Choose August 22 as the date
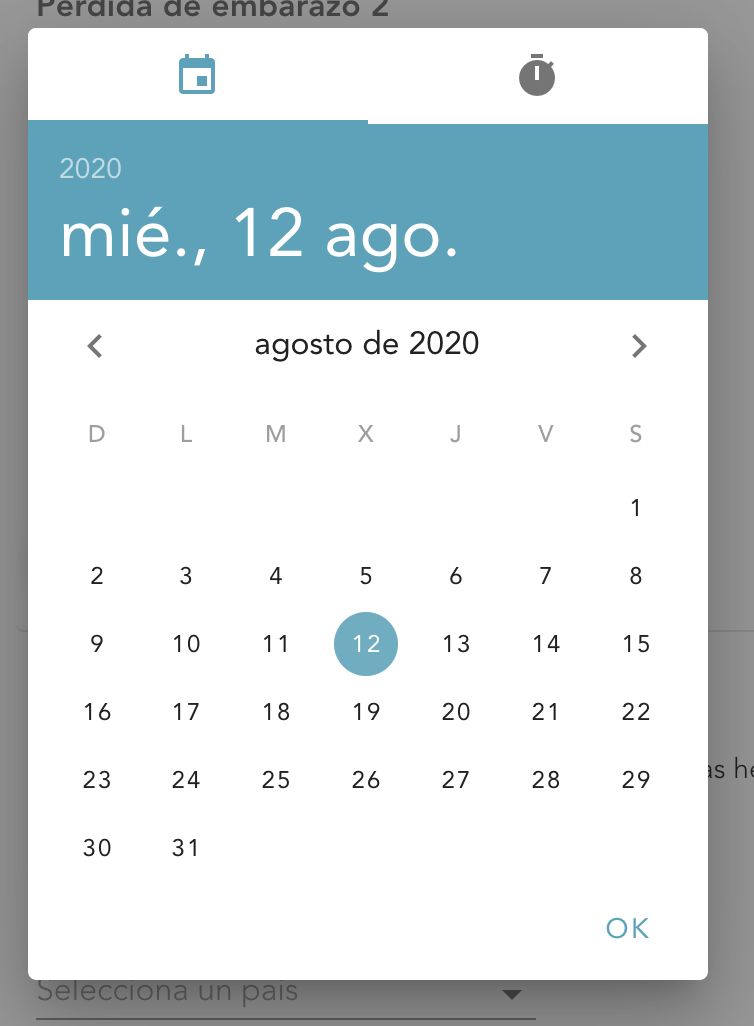This screenshot has height=1026, width=754. pos(636,712)
